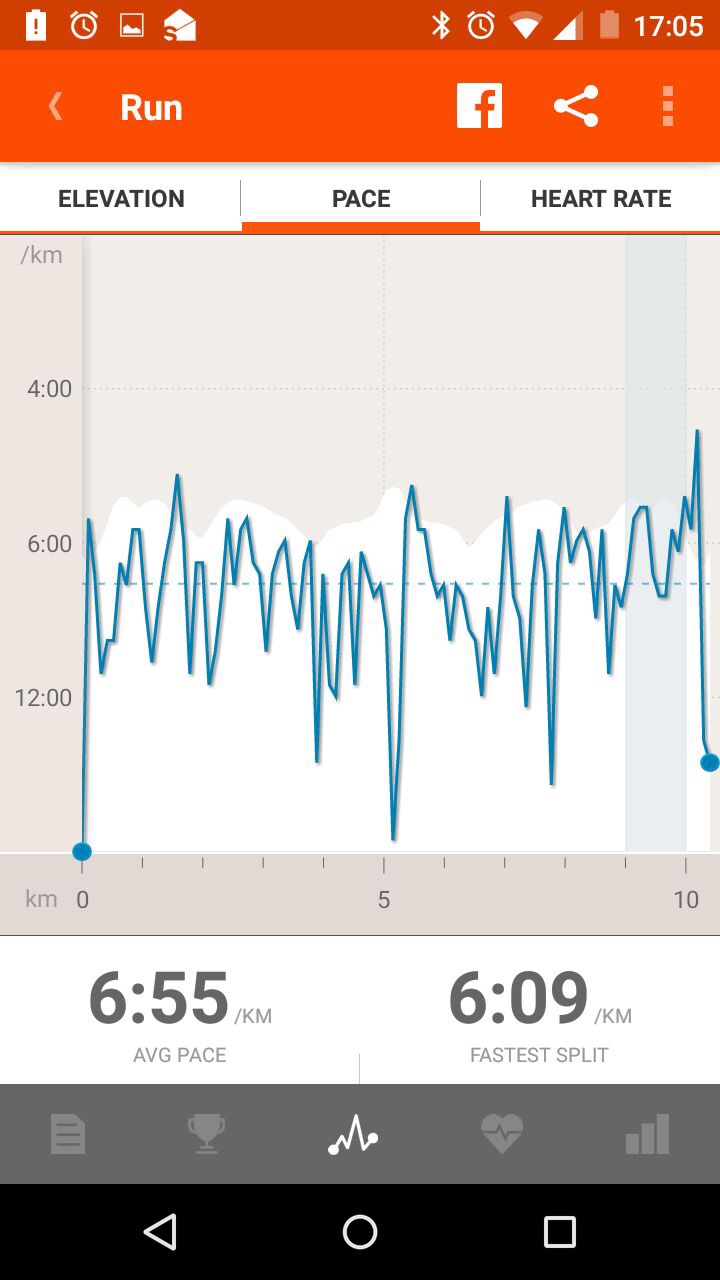Screen dimensions: 720x1280
Task: Select the analysis graph tab
Action: pos(353,1135)
